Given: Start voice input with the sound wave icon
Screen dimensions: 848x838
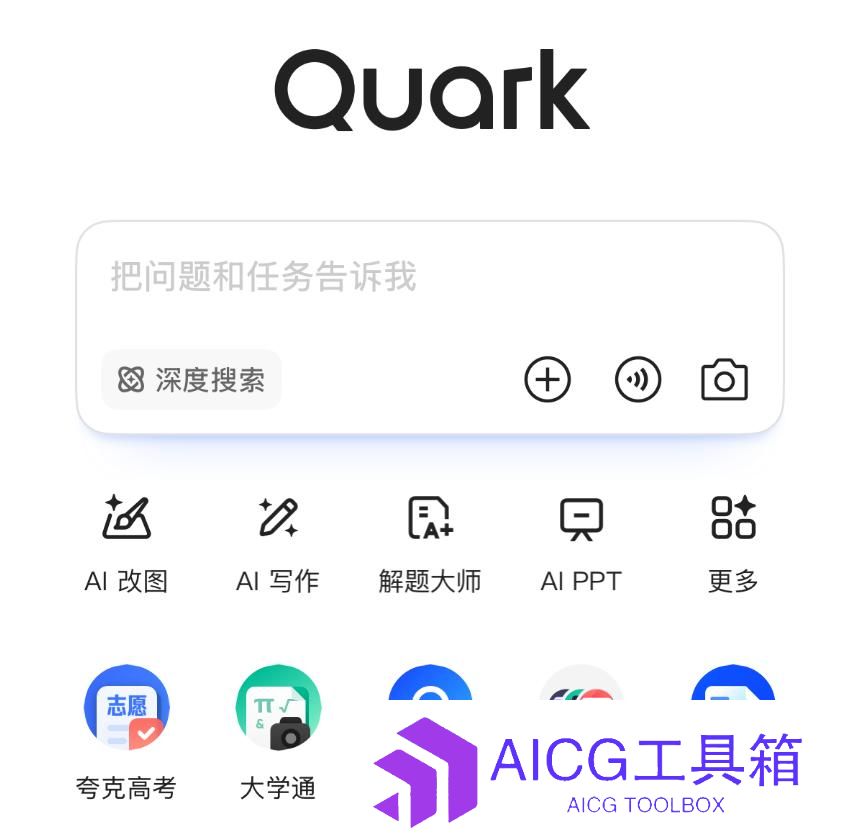Looking at the screenshot, I should click(x=638, y=380).
